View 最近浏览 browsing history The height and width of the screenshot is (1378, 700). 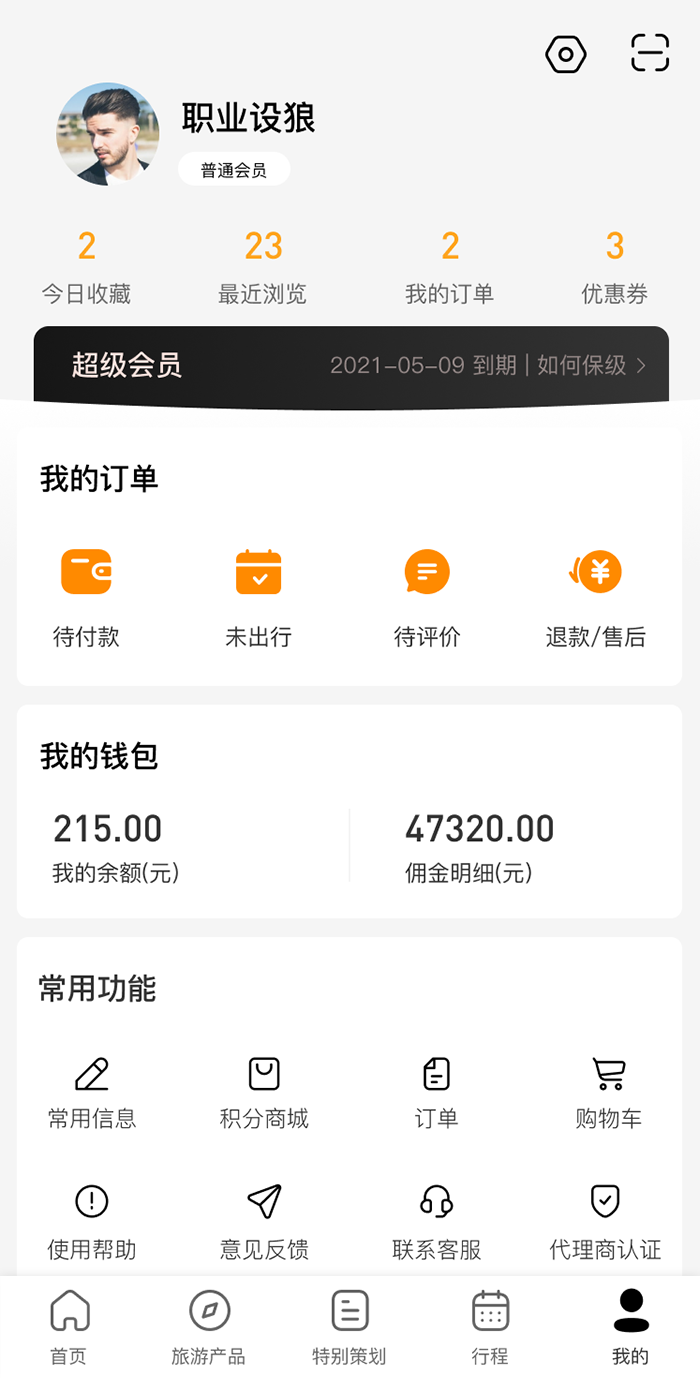(263, 266)
